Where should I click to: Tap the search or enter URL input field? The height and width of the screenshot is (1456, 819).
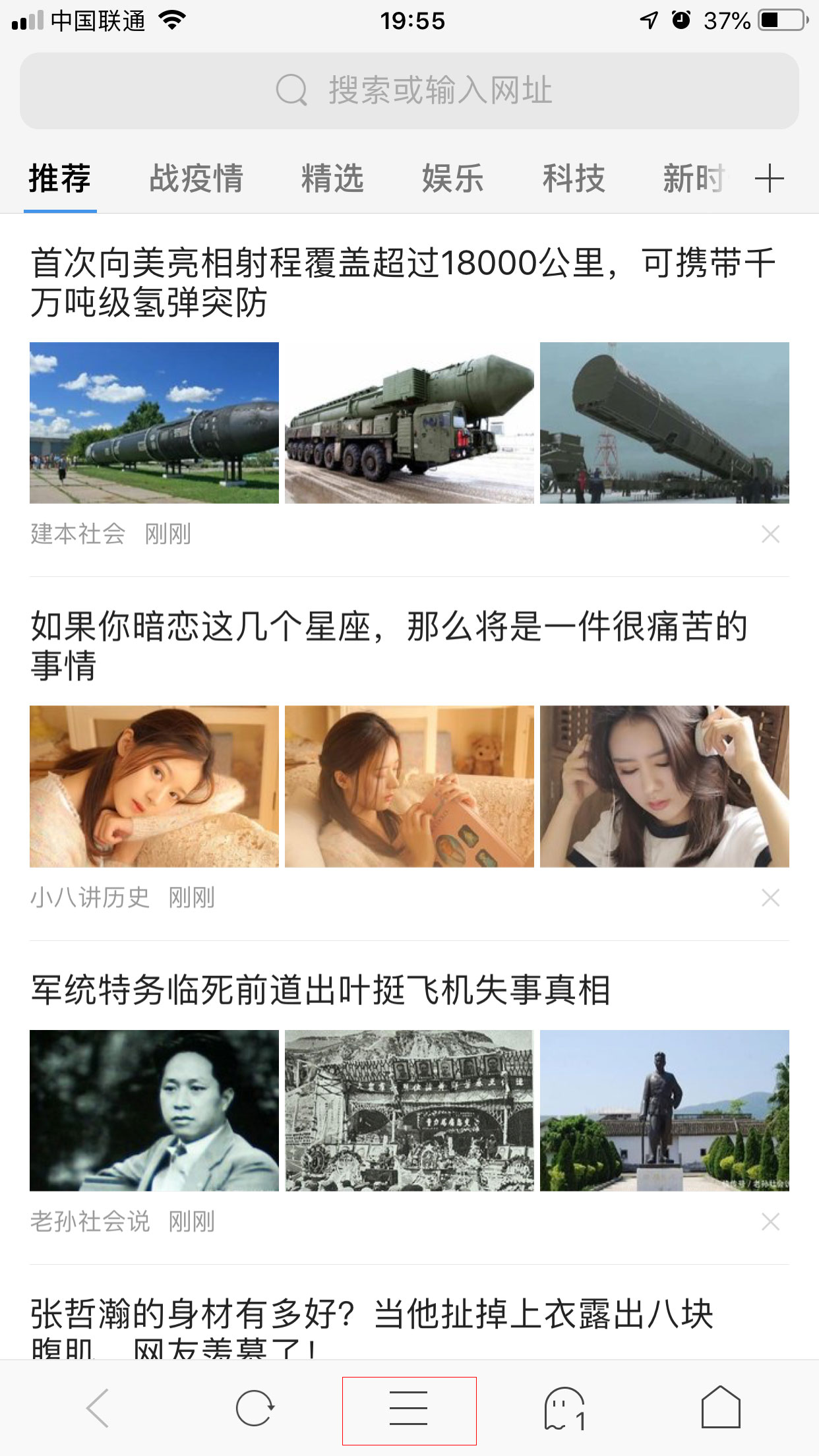coord(409,91)
